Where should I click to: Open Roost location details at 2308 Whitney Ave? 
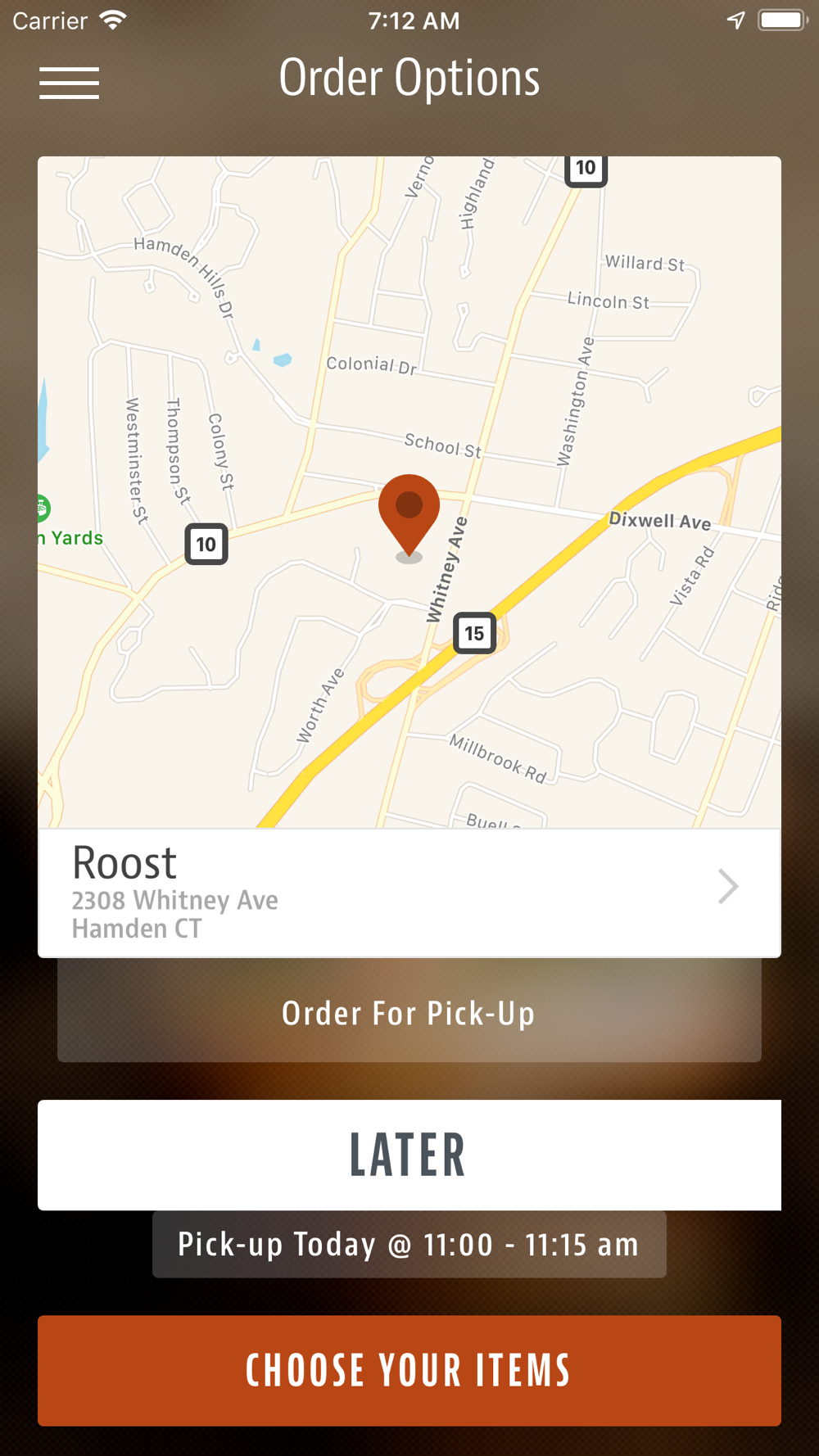(409, 893)
